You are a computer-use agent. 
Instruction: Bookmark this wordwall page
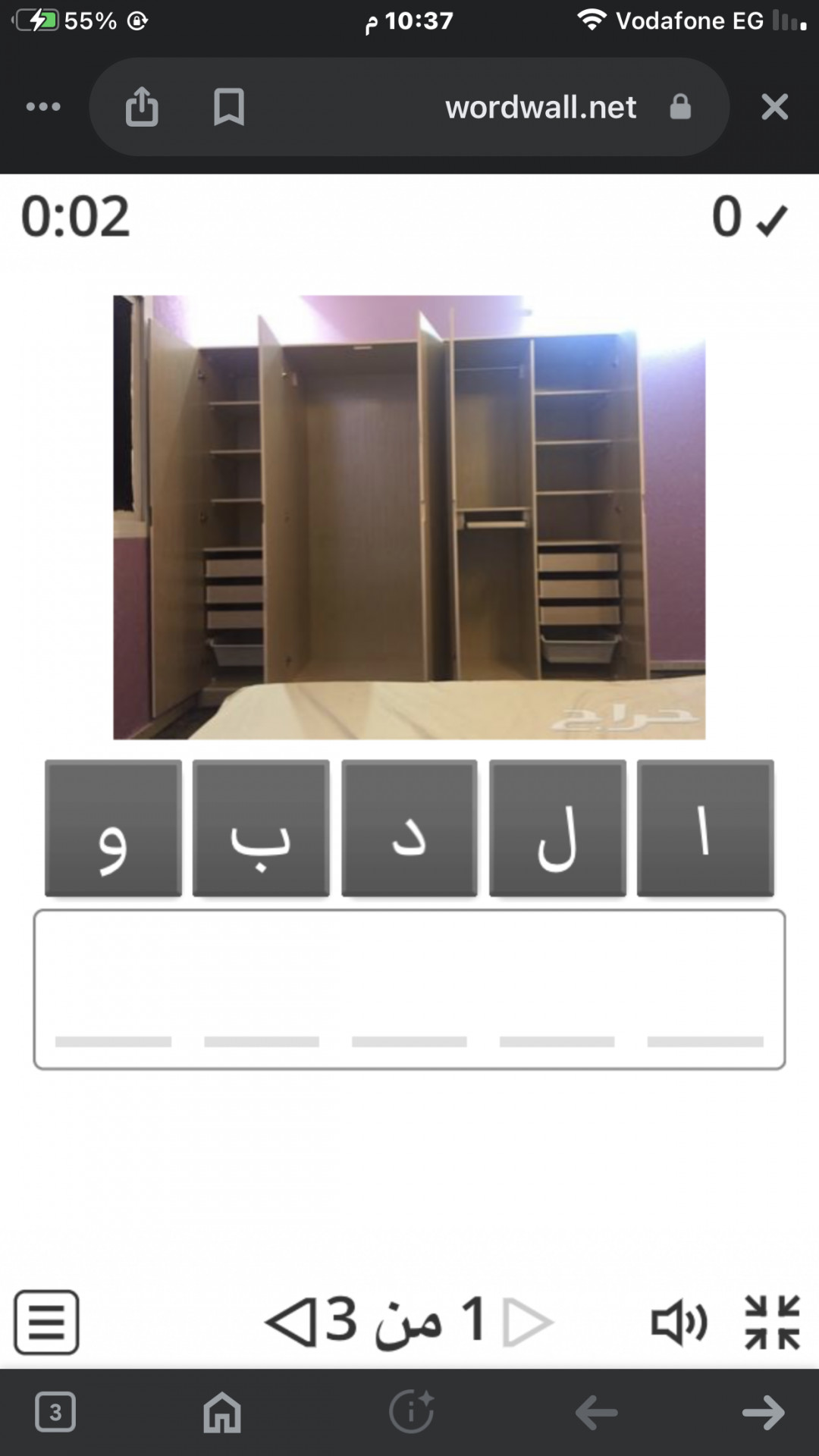tap(228, 107)
